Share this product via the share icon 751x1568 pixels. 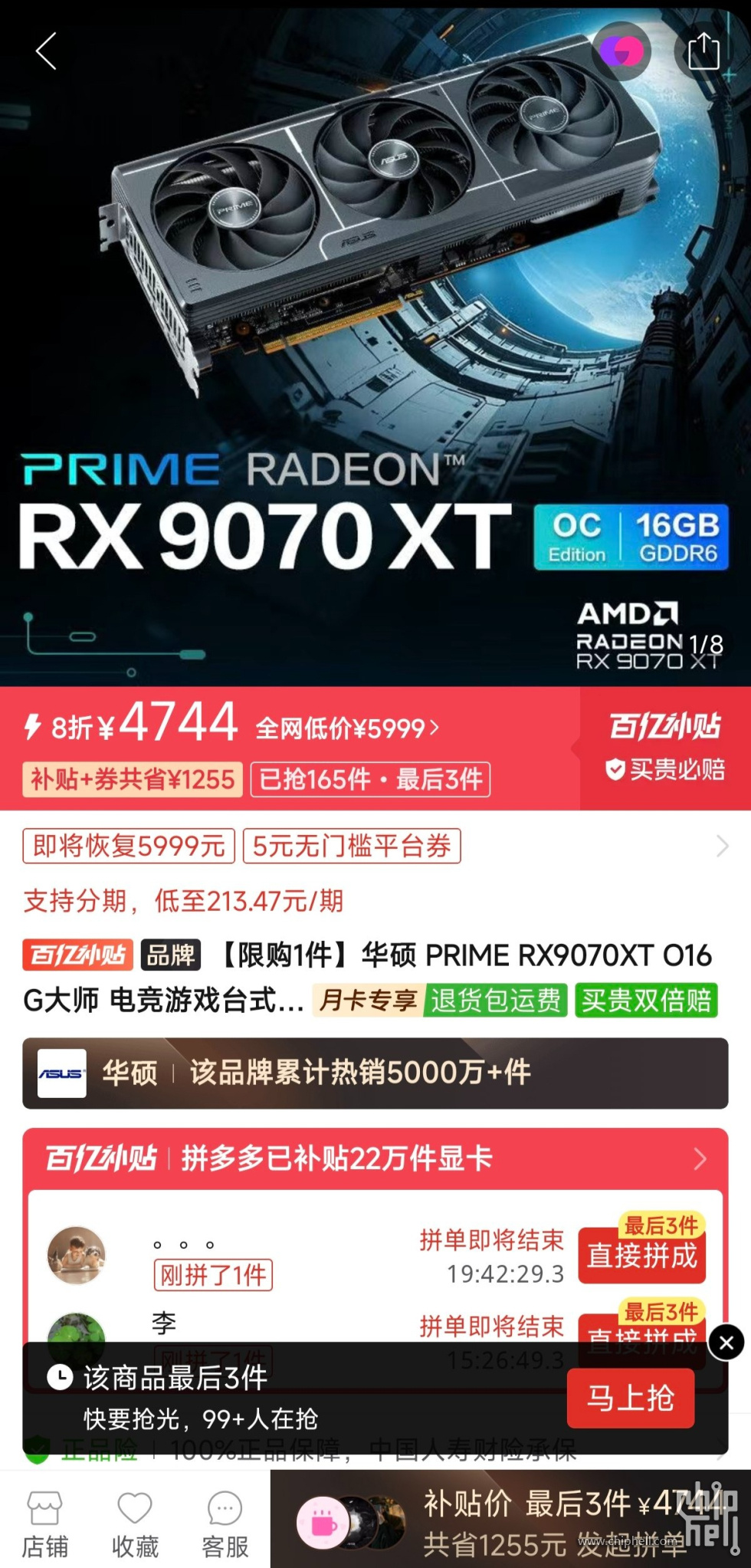[x=703, y=51]
